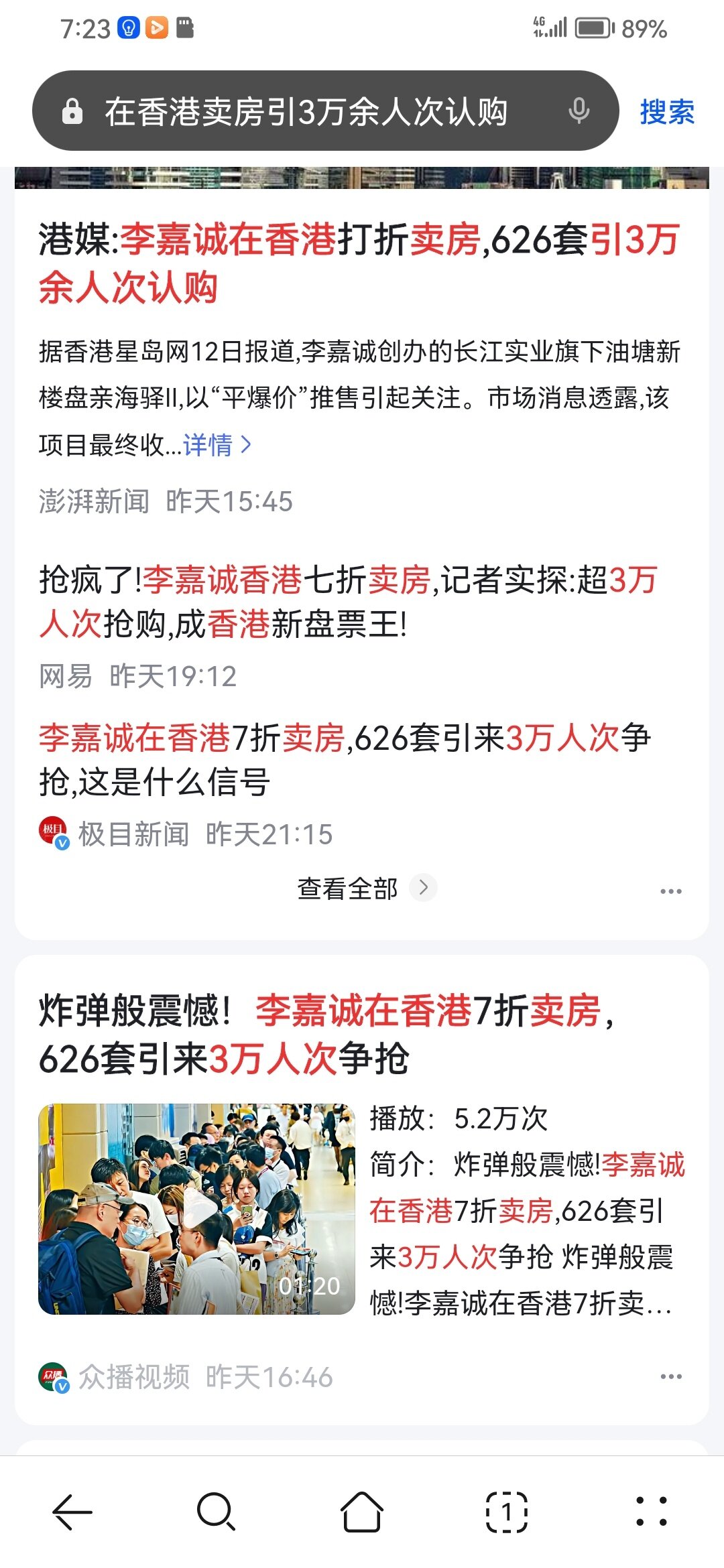Open the 详情 link in the article summary

[x=217, y=445]
